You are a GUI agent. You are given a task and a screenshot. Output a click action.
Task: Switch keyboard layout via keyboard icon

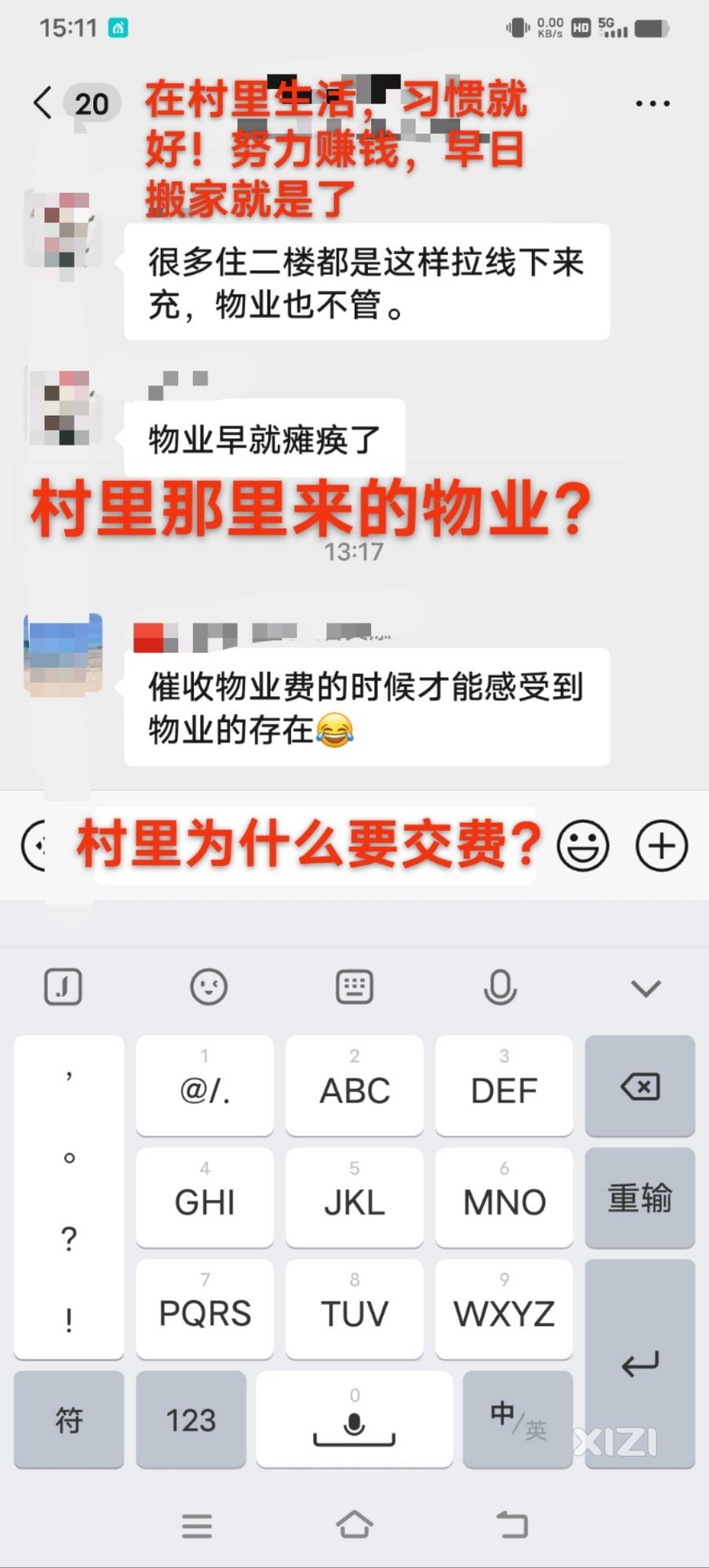354,987
